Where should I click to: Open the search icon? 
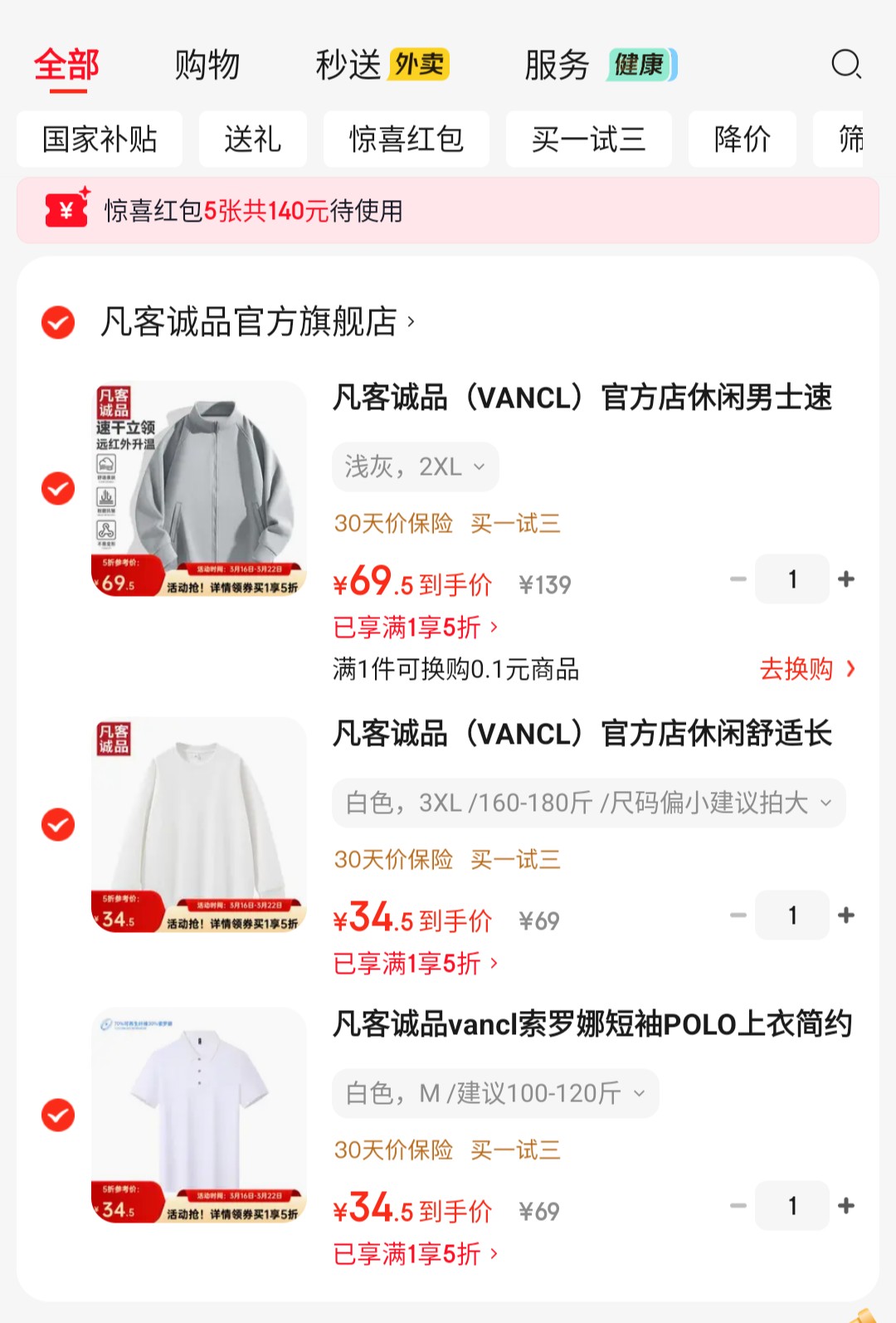click(846, 64)
